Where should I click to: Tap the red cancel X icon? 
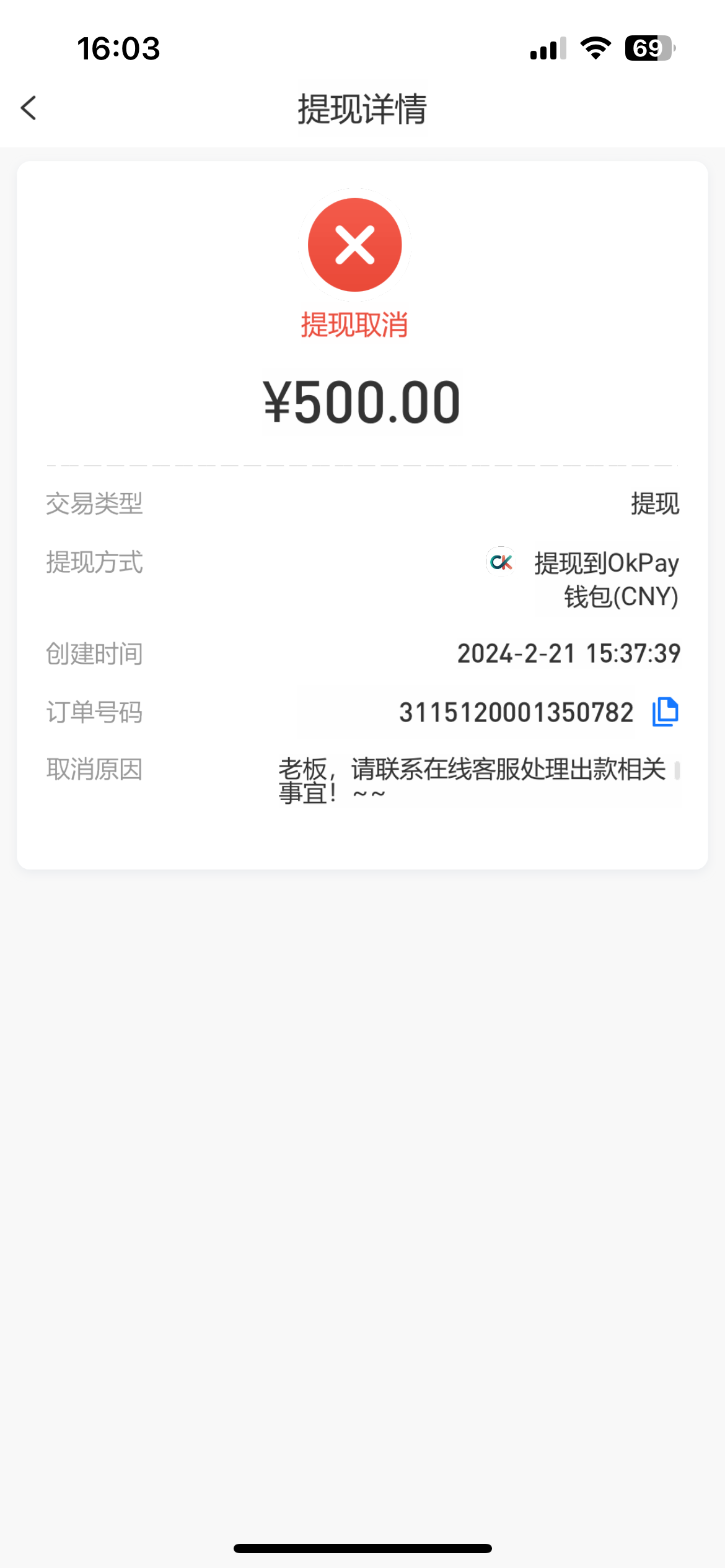click(x=354, y=244)
